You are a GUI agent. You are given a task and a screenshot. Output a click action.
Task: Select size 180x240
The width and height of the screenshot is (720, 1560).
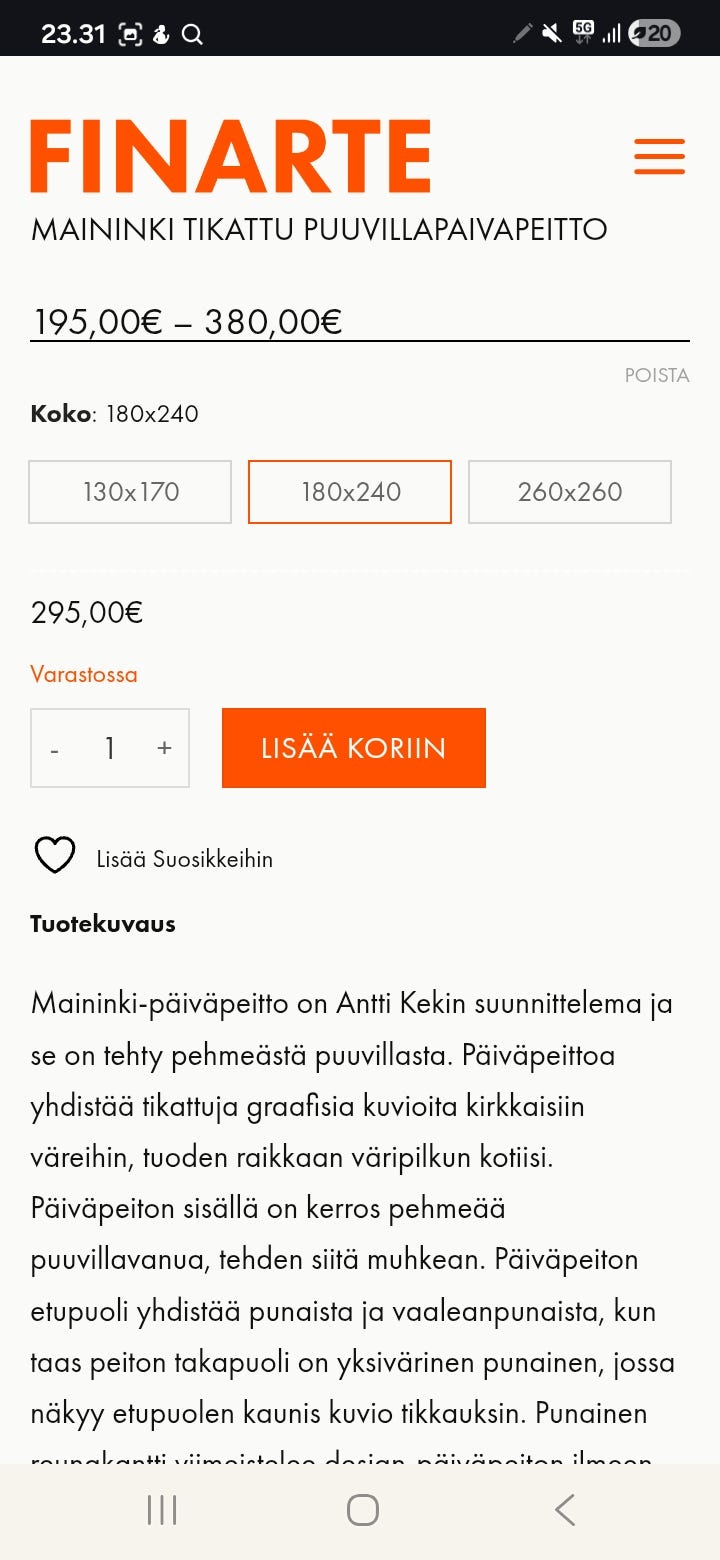pos(349,491)
